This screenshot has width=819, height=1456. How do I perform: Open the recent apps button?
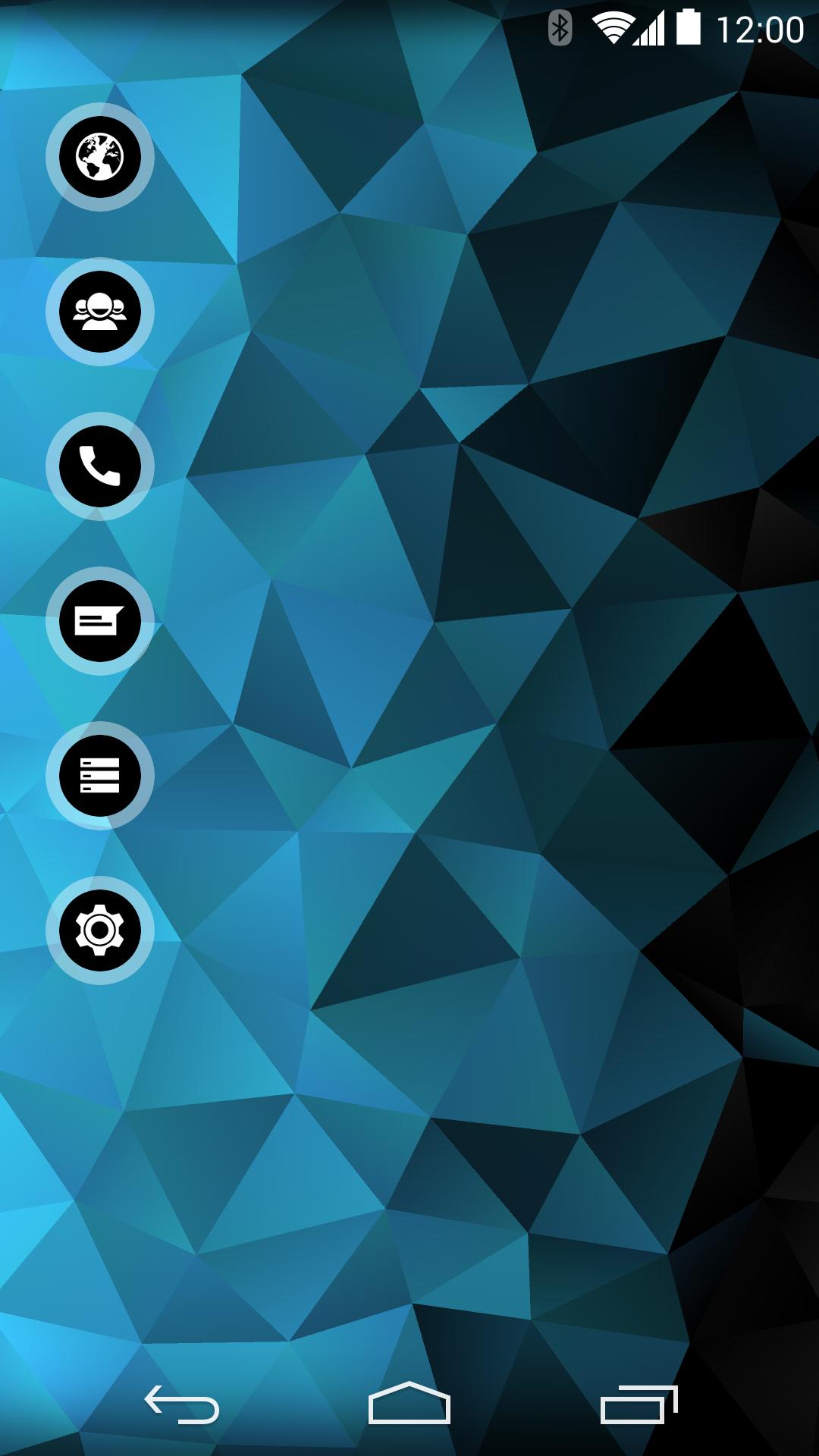(x=639, y=1404)
